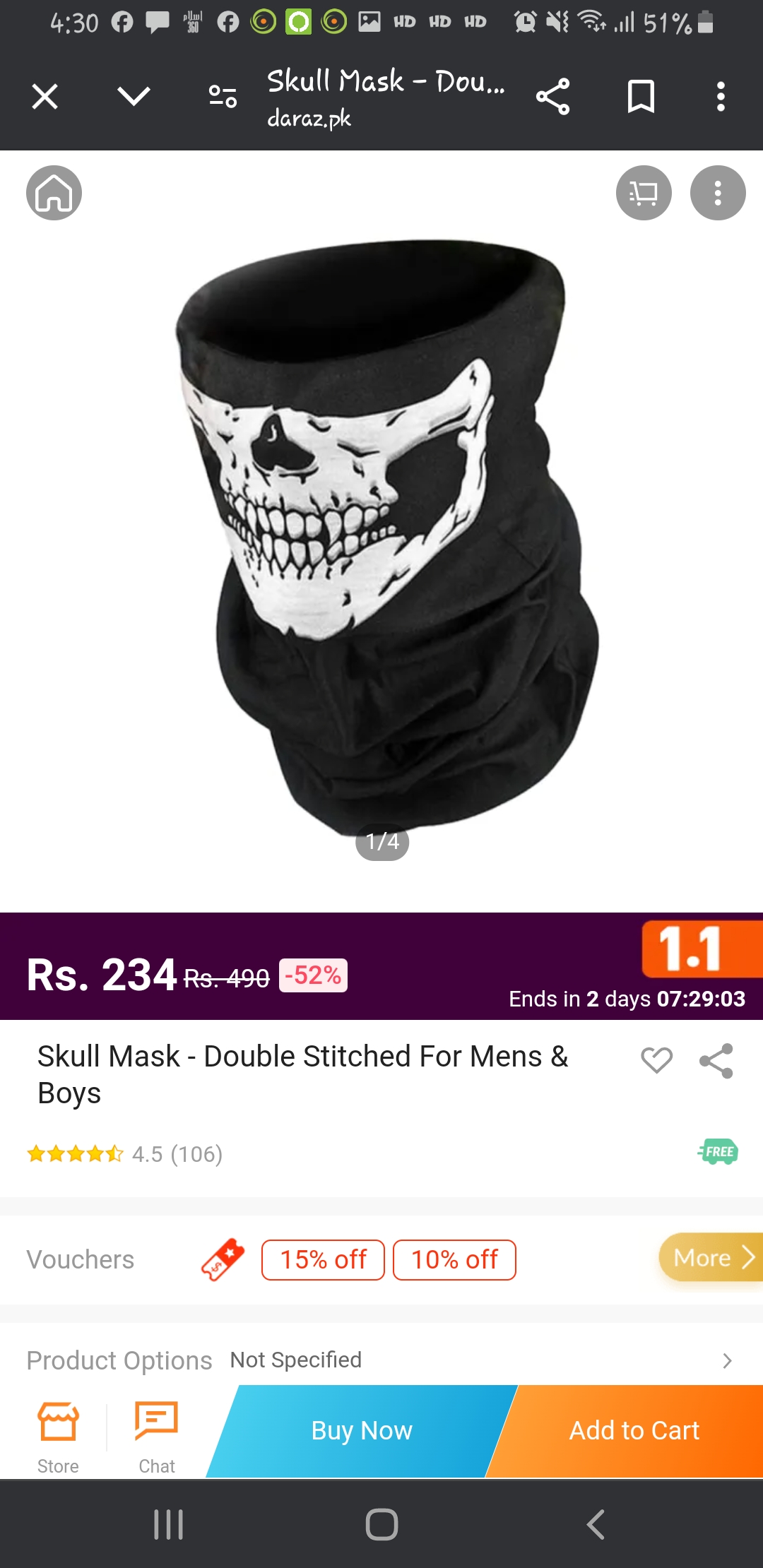Share the product via icon beside heart
763x1568 pixels.
pos(716,1061)
